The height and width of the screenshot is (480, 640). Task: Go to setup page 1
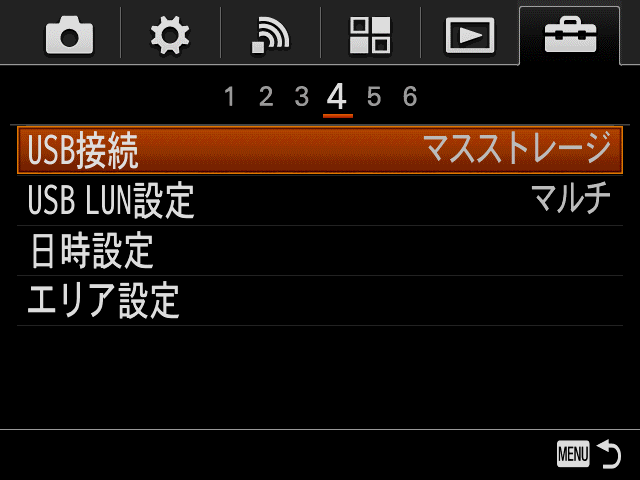tap(230, 97)
